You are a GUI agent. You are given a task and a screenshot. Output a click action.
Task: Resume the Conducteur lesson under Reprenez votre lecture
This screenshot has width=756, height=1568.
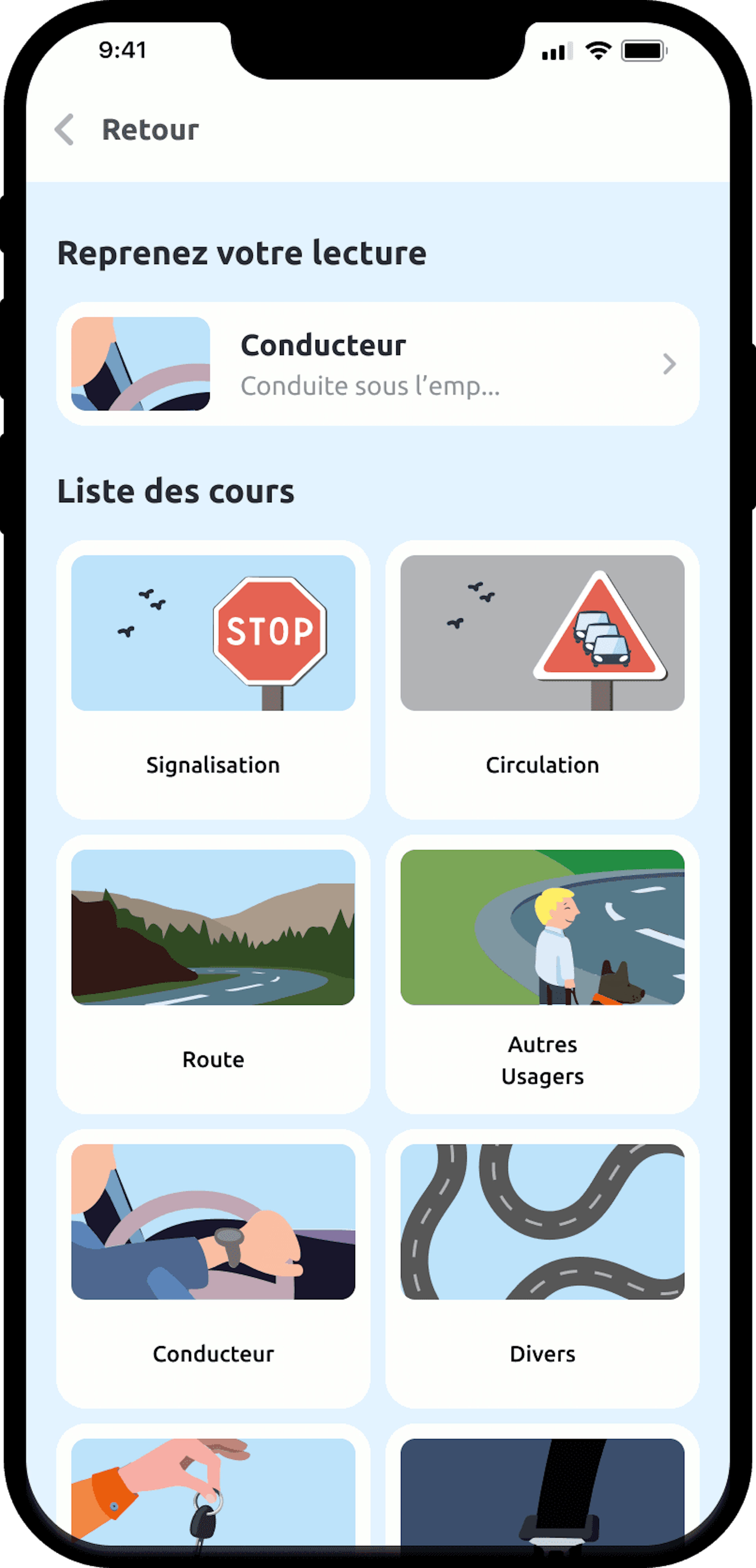377,364
